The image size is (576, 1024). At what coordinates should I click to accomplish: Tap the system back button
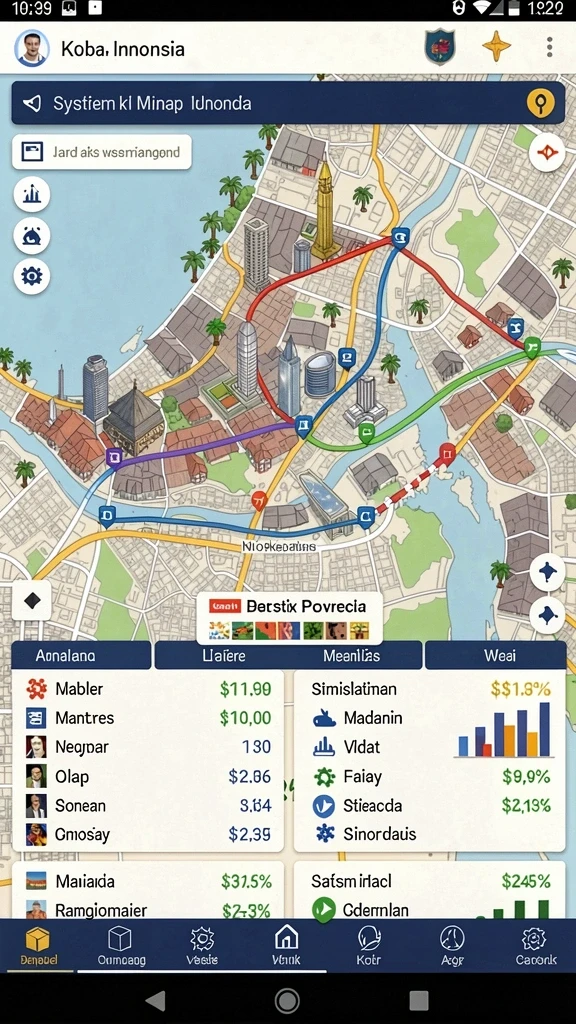(x=155, y=1000)
